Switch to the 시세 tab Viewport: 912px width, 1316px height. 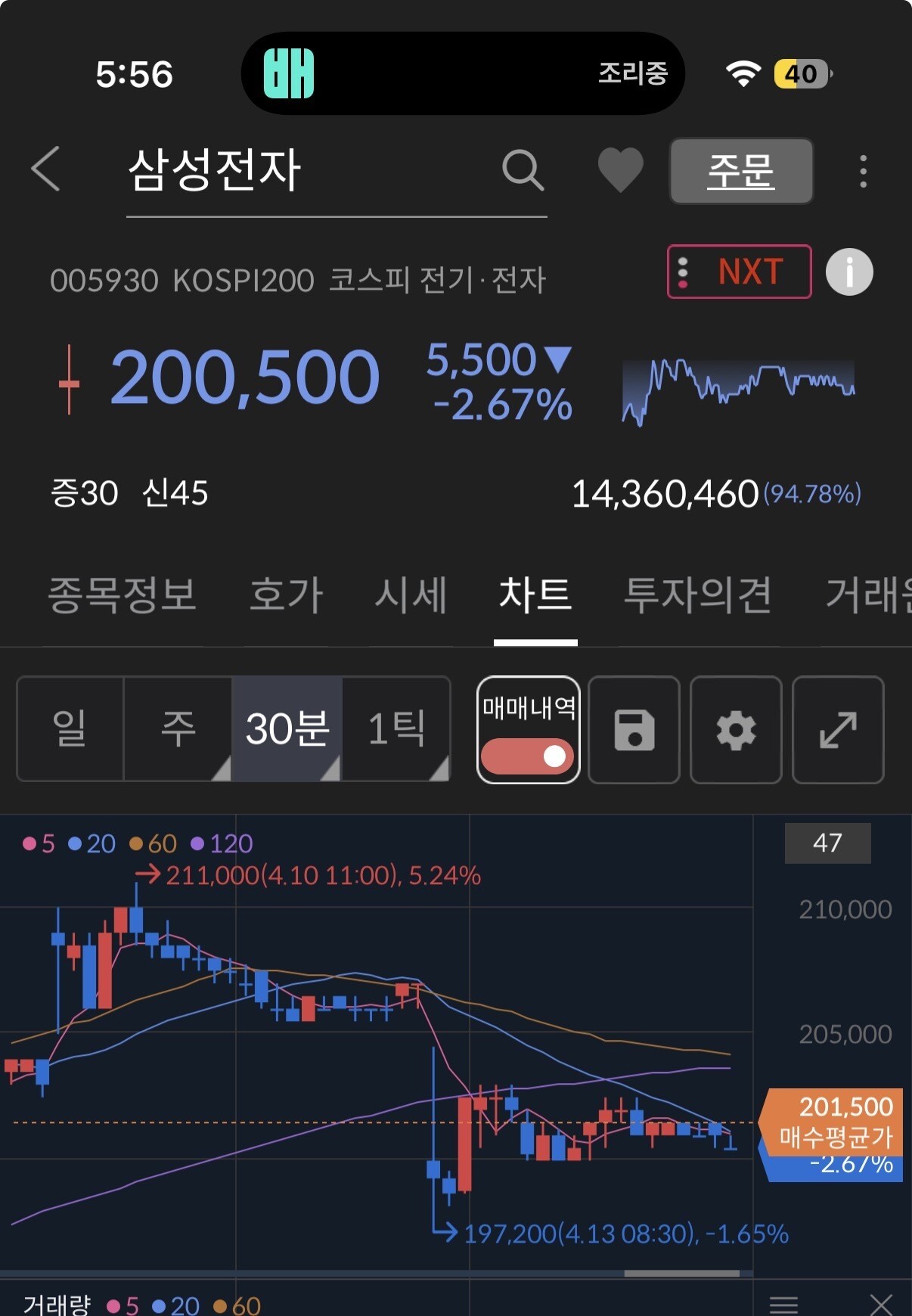(x=411, y=594)
